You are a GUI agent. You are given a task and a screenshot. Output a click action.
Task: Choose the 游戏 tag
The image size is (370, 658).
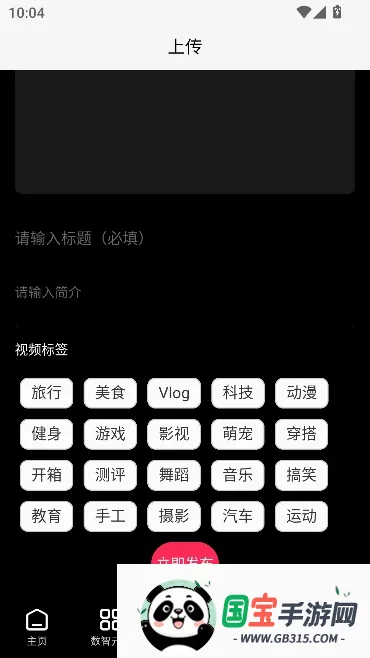pyautogui.click(x=110, y=434)
